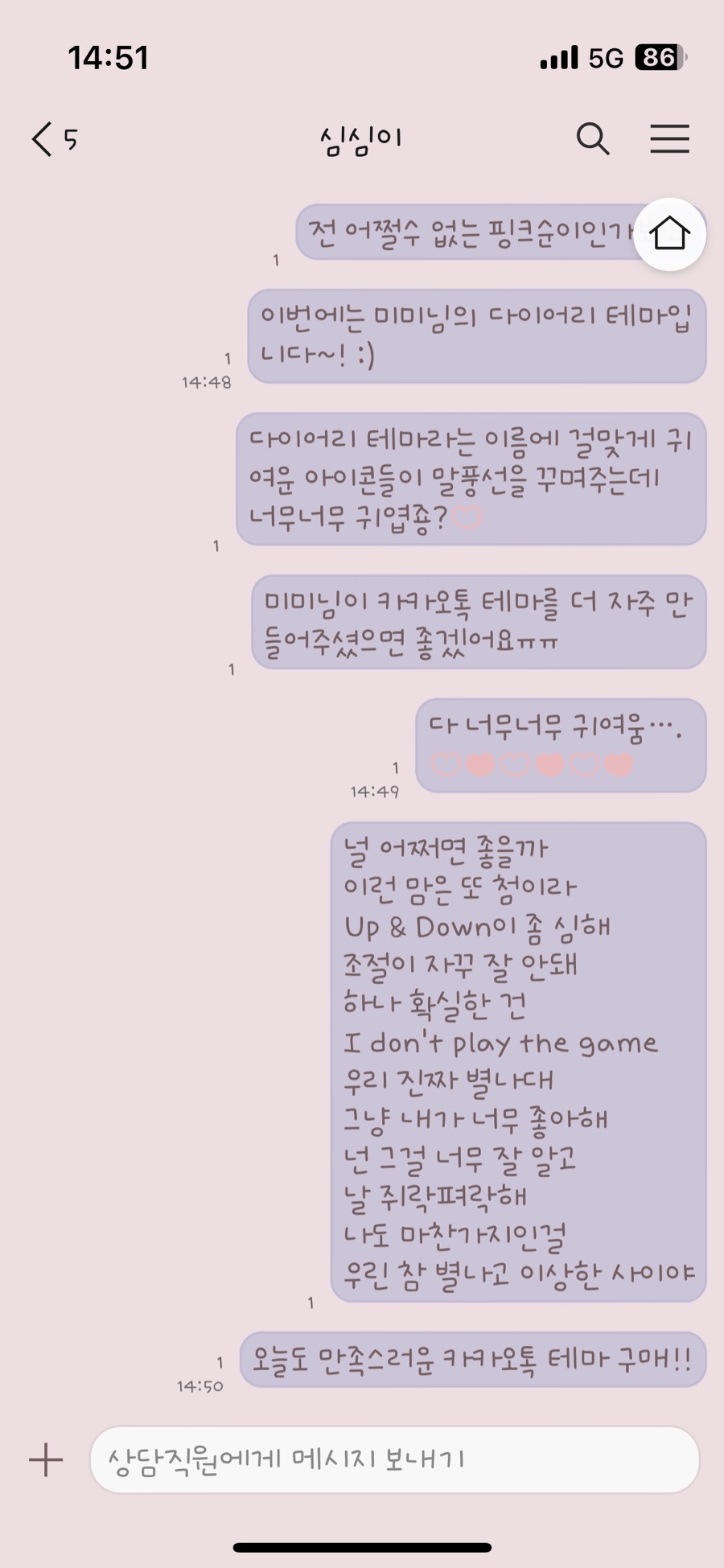Open the chat room hamburger menu

click(669, 138)
